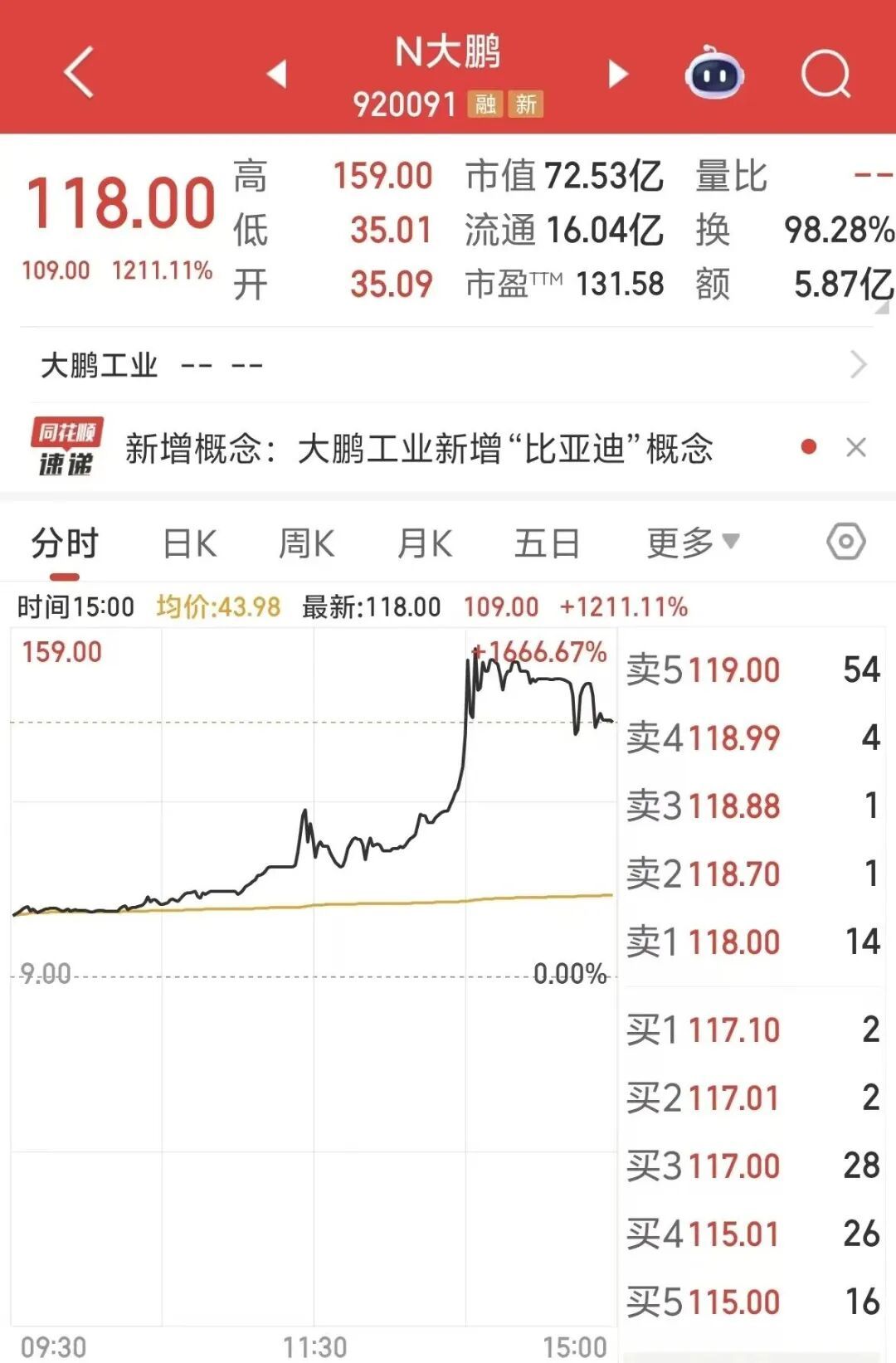Switch to the 月K chart tab
This screenshot has width=896, height=1363.
click(x=425, y=544)
